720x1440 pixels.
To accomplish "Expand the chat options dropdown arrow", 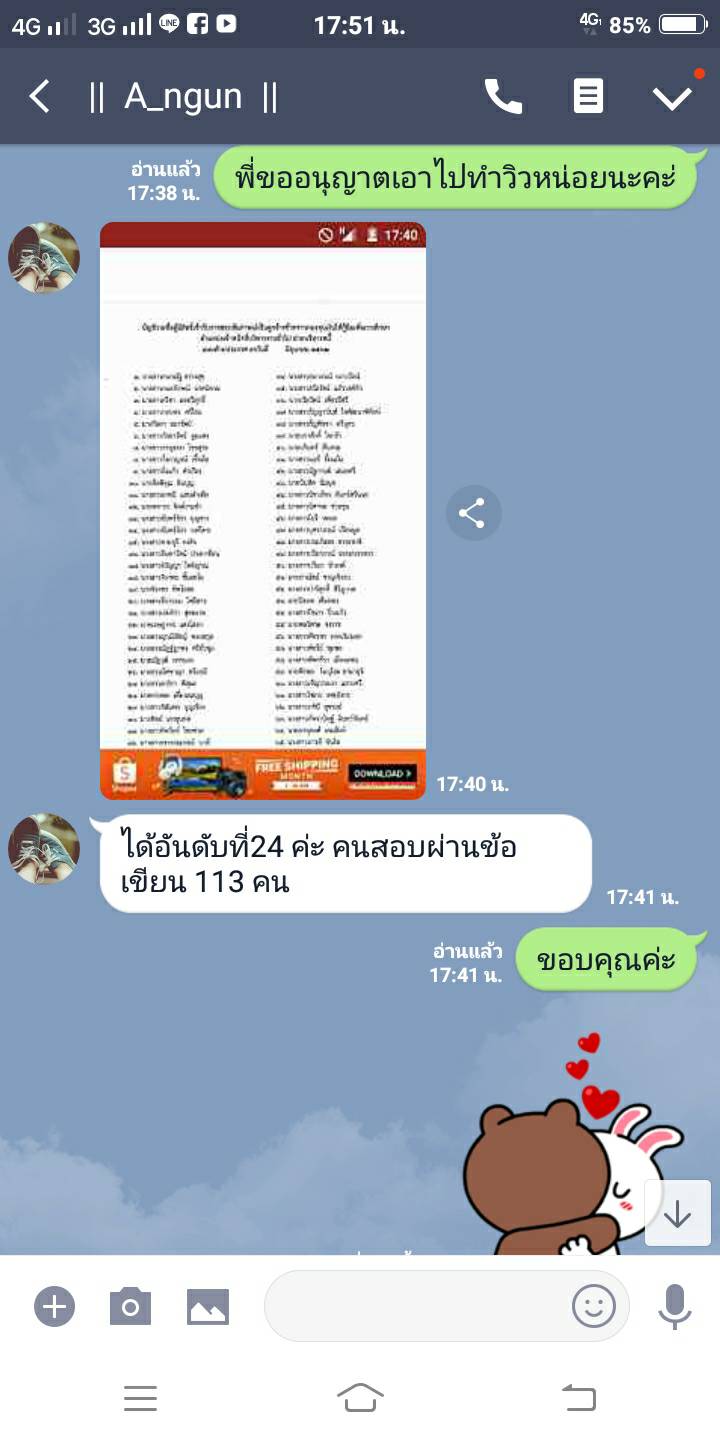I will (x=672, y=97).
